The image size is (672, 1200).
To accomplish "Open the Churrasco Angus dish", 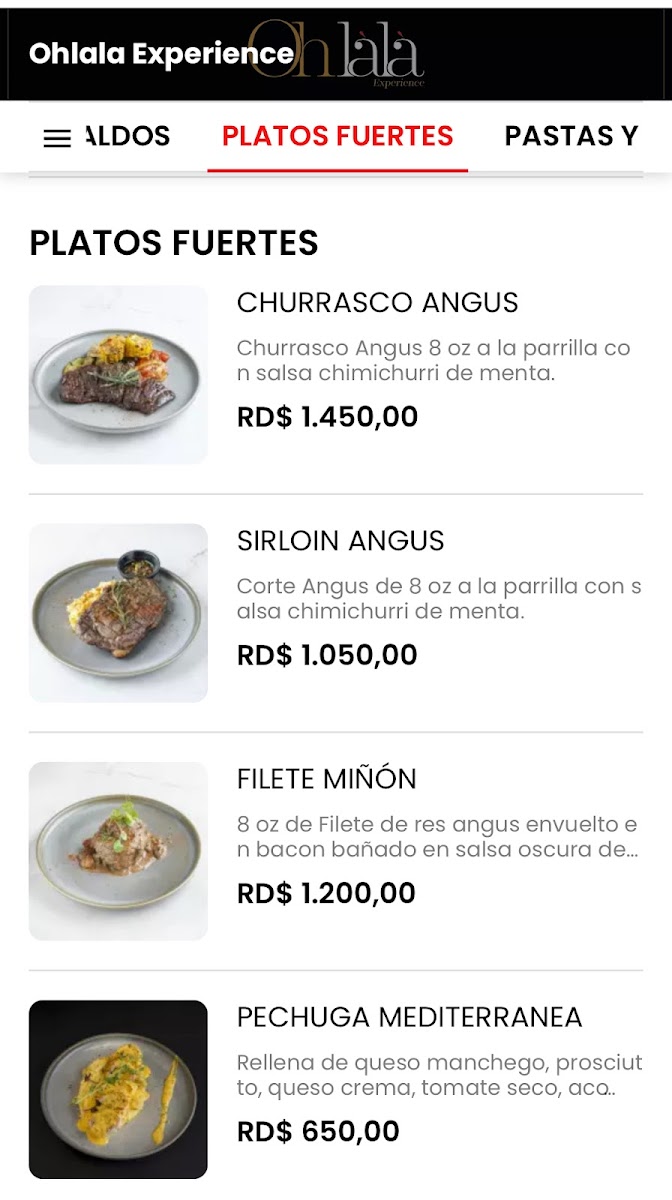I will (377, 303).
